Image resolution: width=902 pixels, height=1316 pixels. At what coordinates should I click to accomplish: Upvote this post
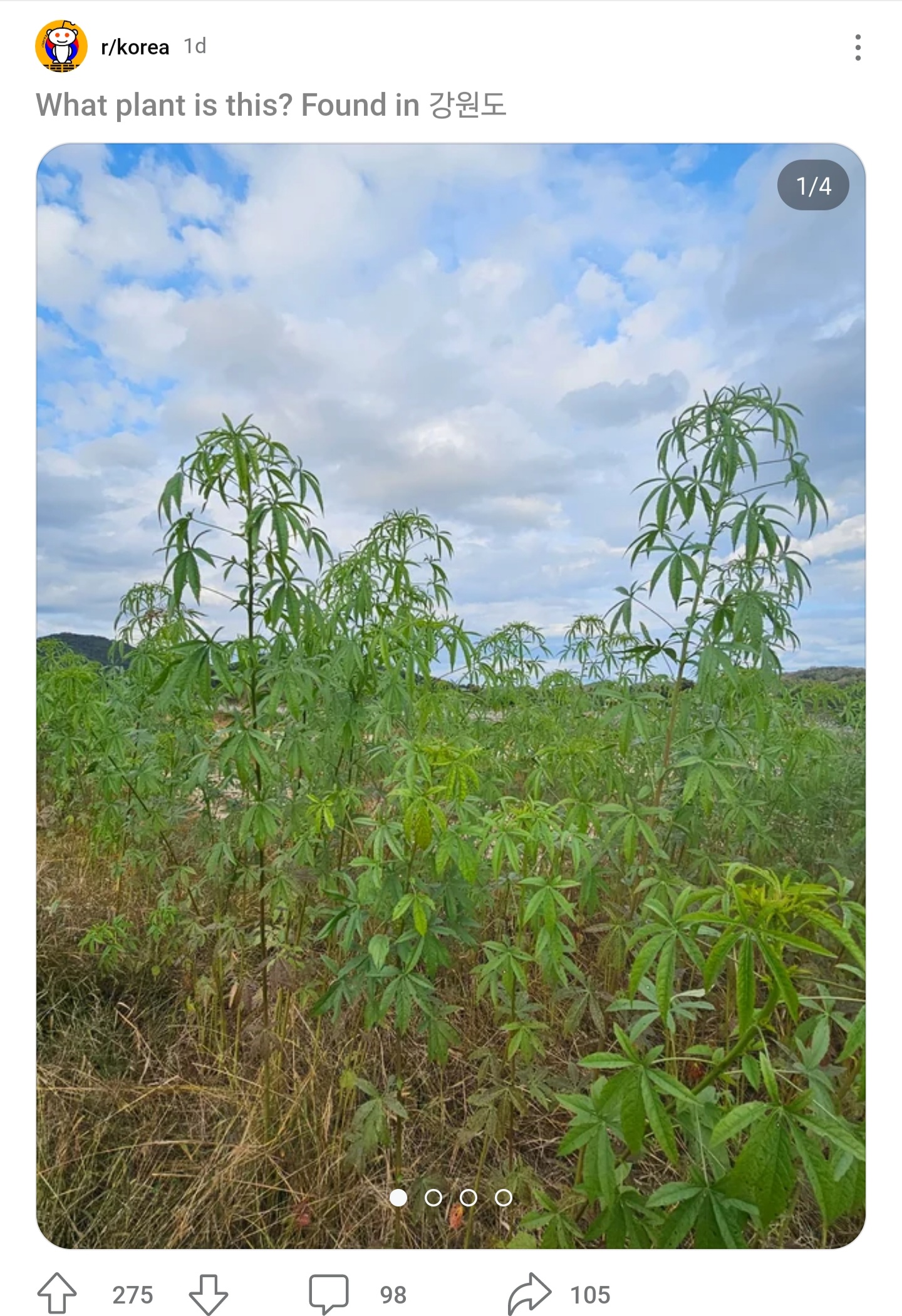click(57, 1293)
